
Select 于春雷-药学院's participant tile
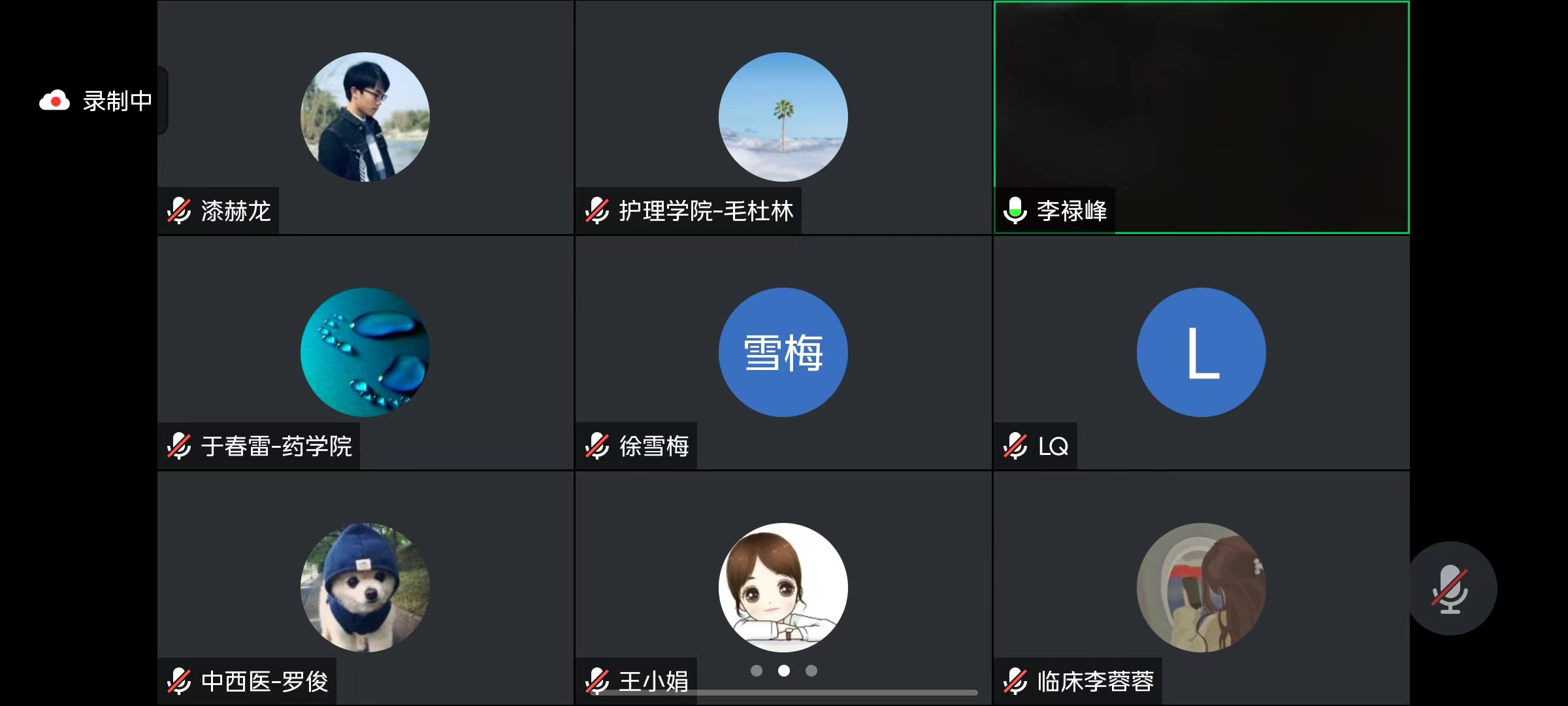click(365, 353)
